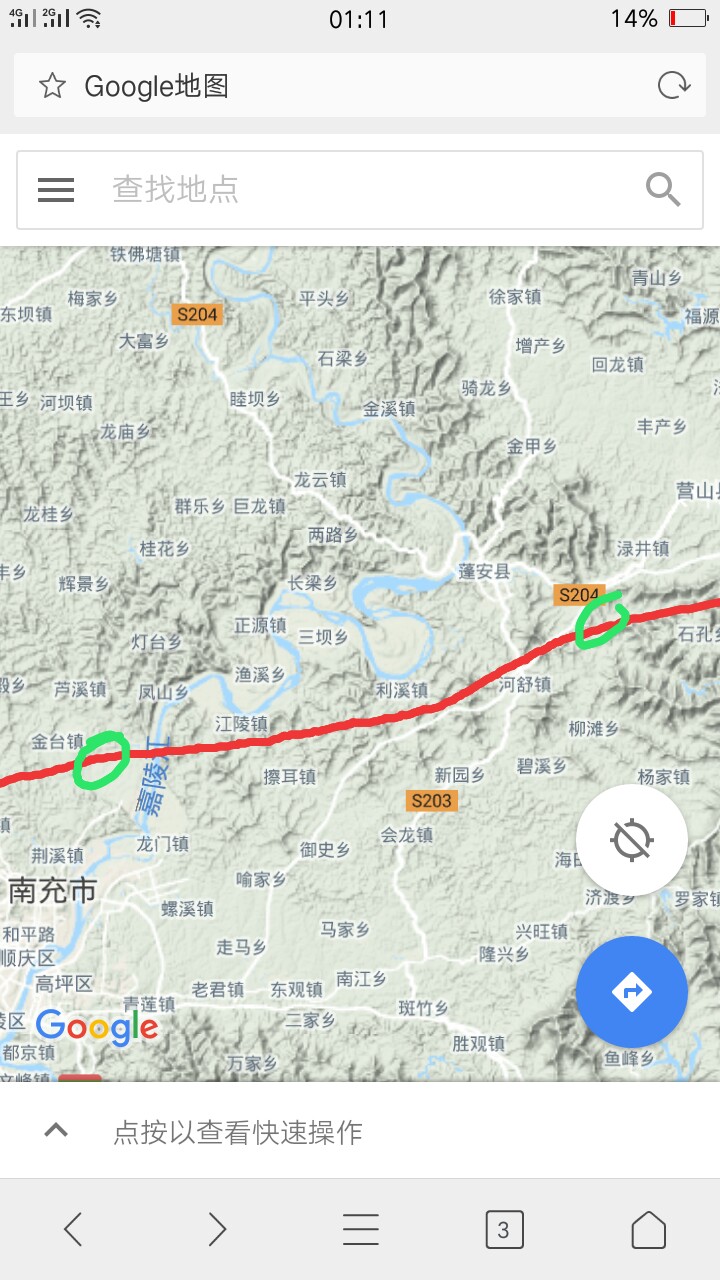This screenshot has height=1280, width=720.
Task: Open directions with the blue arrow button
Action: coord(632,992)
